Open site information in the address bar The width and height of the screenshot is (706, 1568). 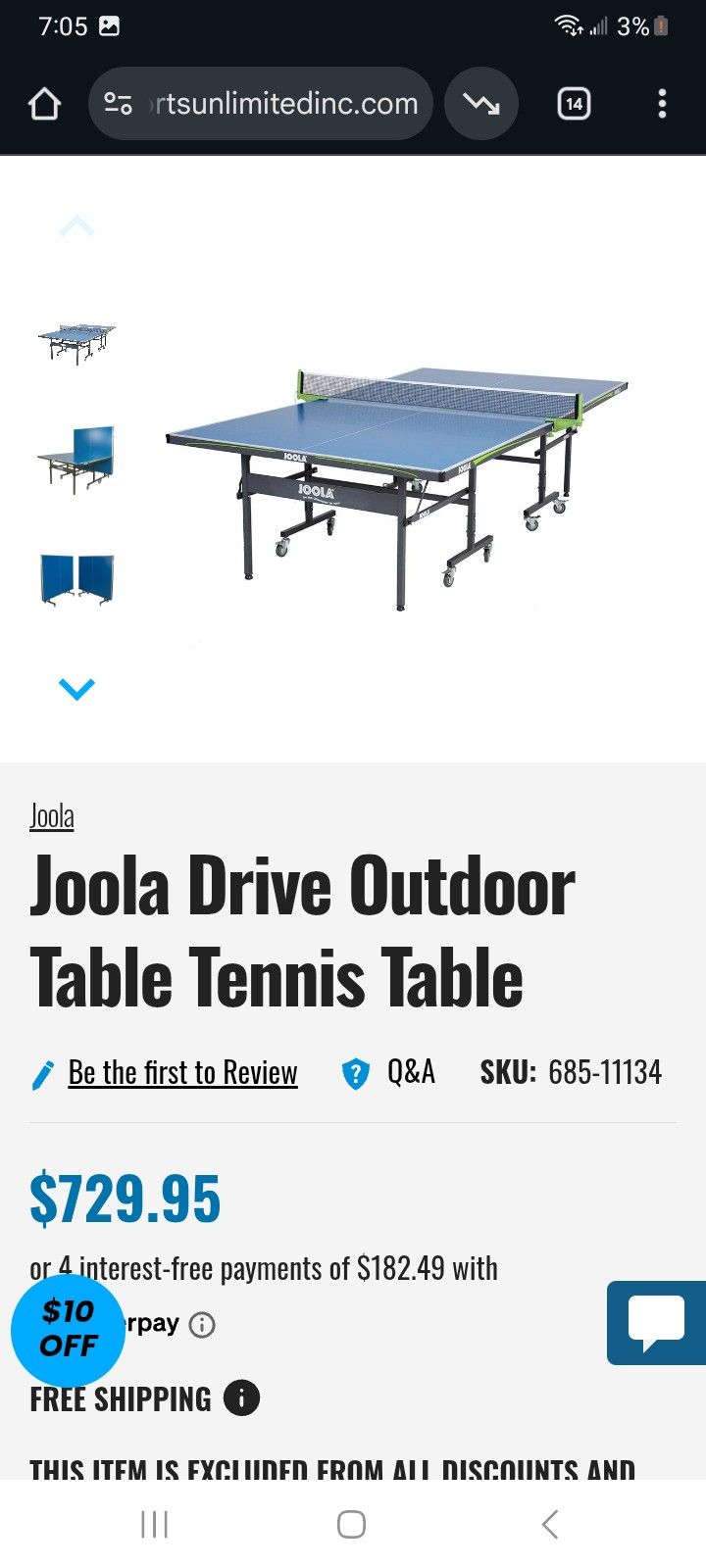(x=118, y=103)
